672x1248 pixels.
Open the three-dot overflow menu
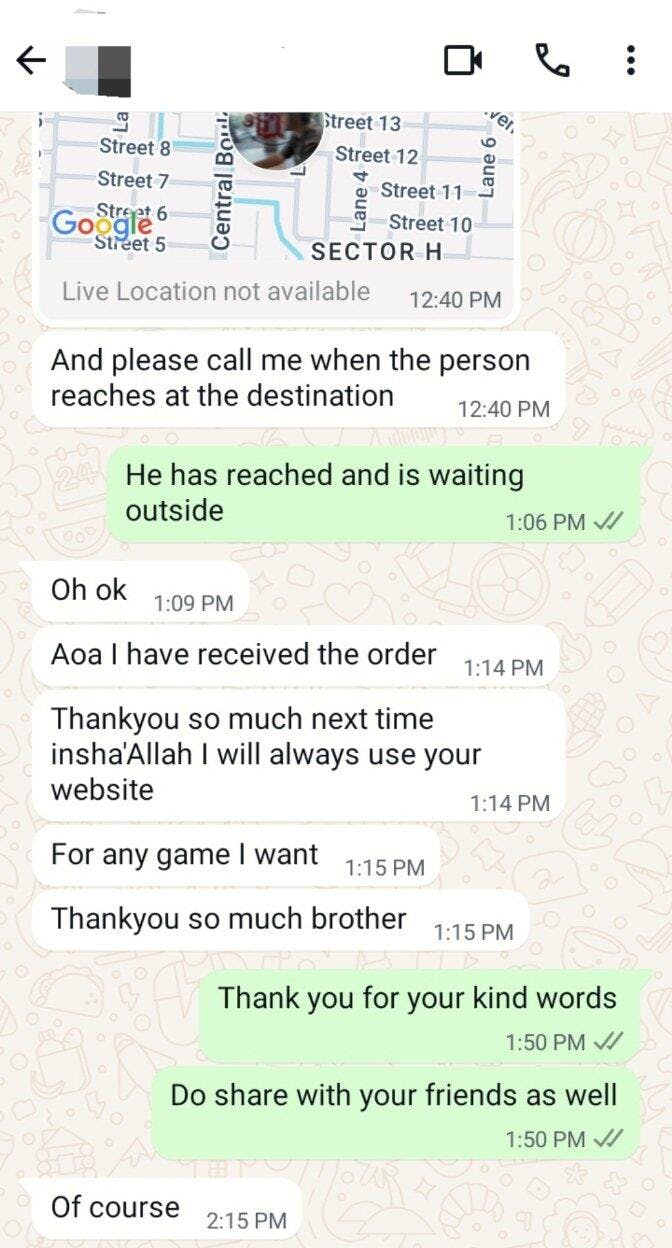(x=630, y=62)
